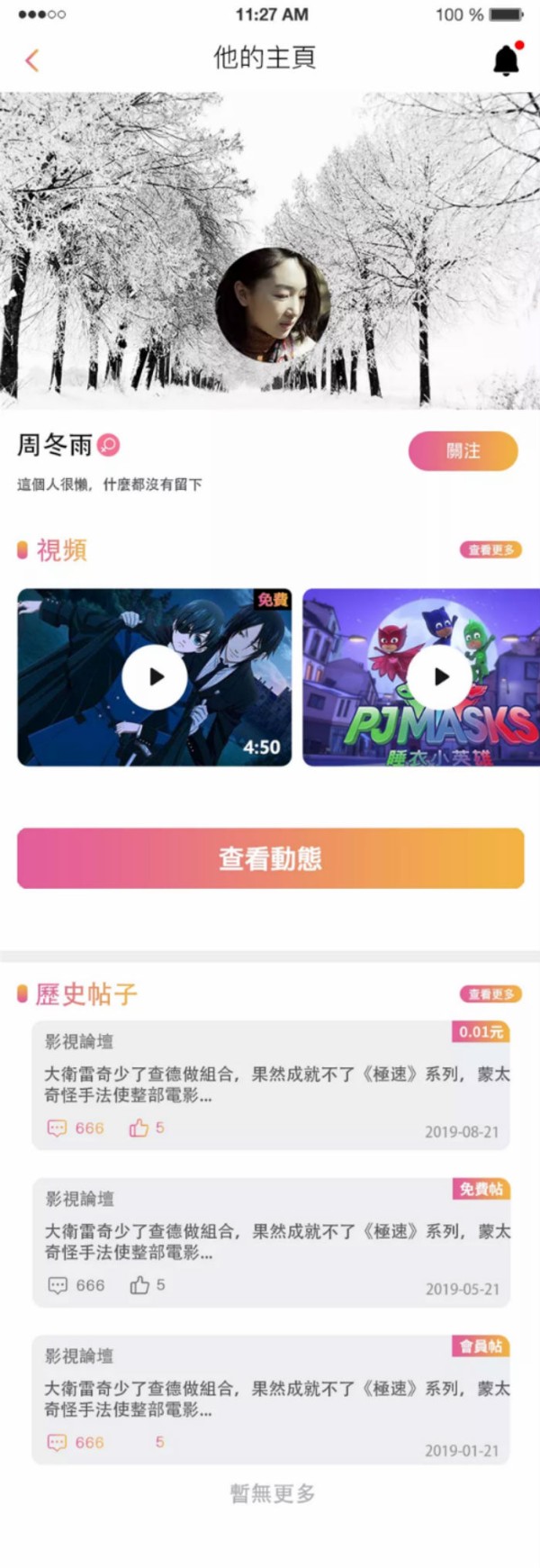Tap the 查看動態 button
This screenshot has height=1568, width=540.
(x=270, y=858)
